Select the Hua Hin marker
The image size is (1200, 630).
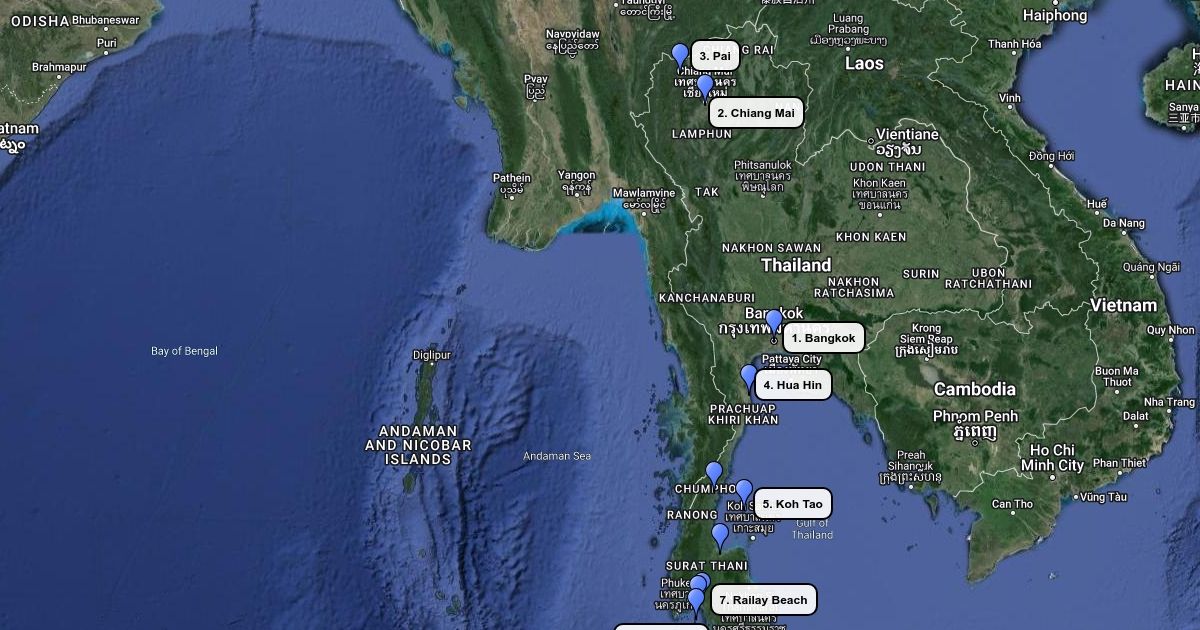click(x=749, y=378)
